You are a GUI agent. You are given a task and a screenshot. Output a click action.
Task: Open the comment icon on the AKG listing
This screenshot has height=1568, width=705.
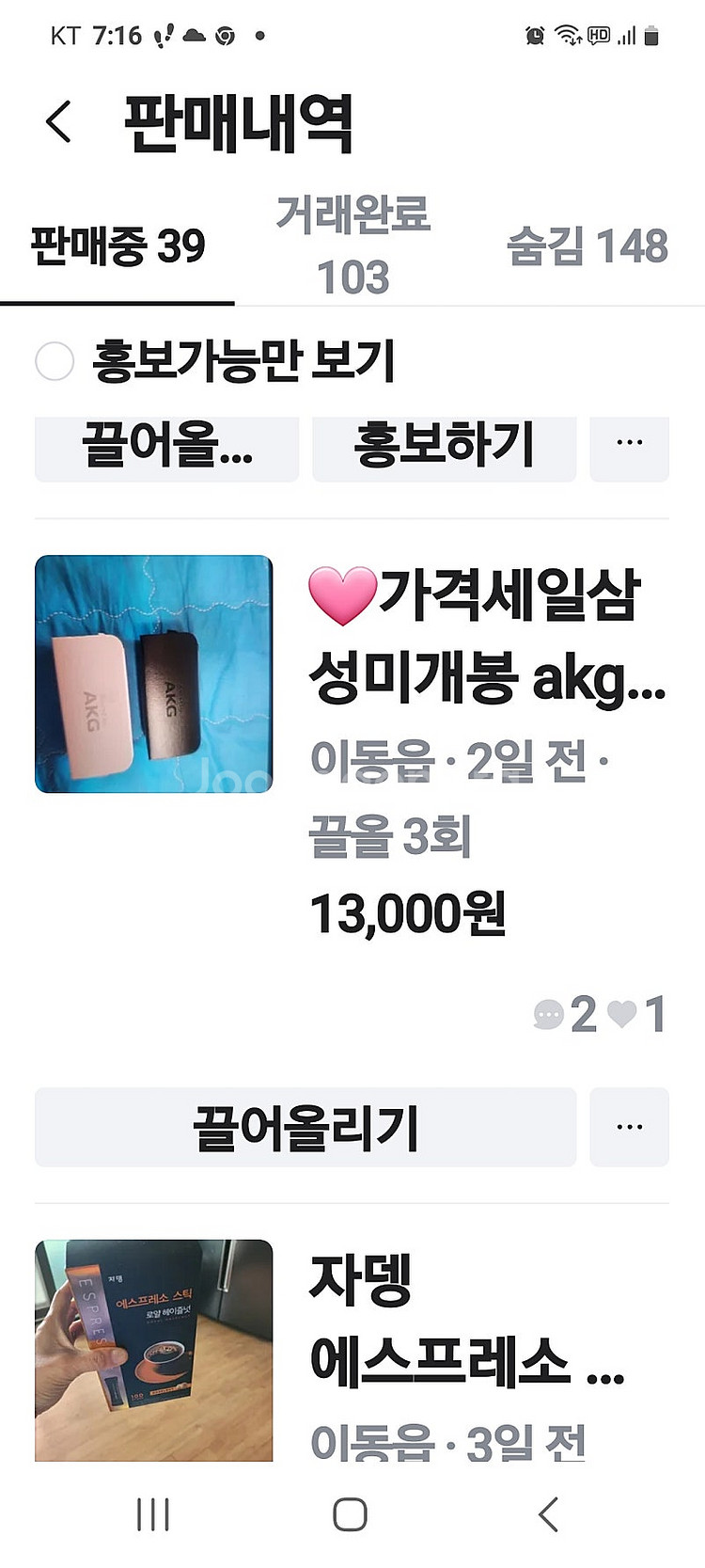click(548, 1013)
